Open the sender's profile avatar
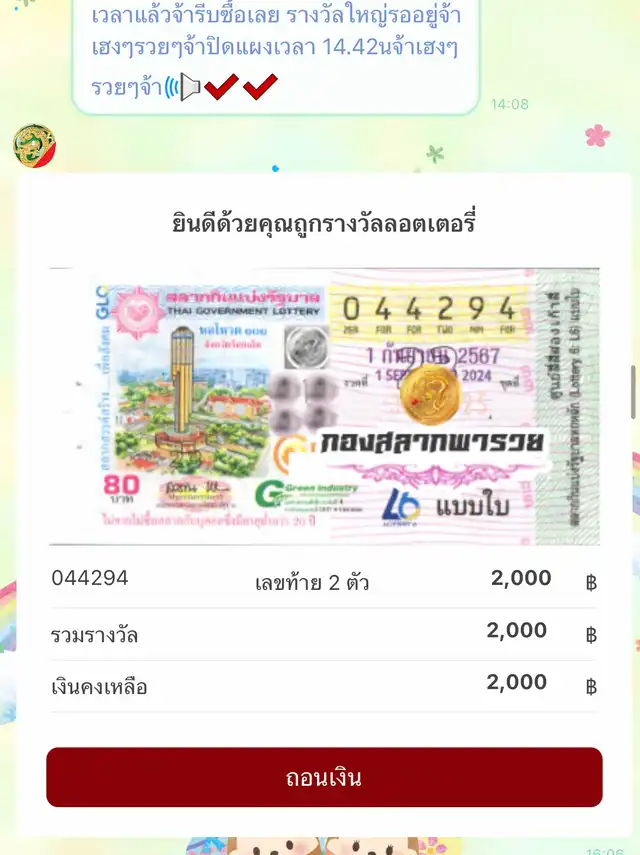This screenshot has height=855, width=640. (34, 146)
